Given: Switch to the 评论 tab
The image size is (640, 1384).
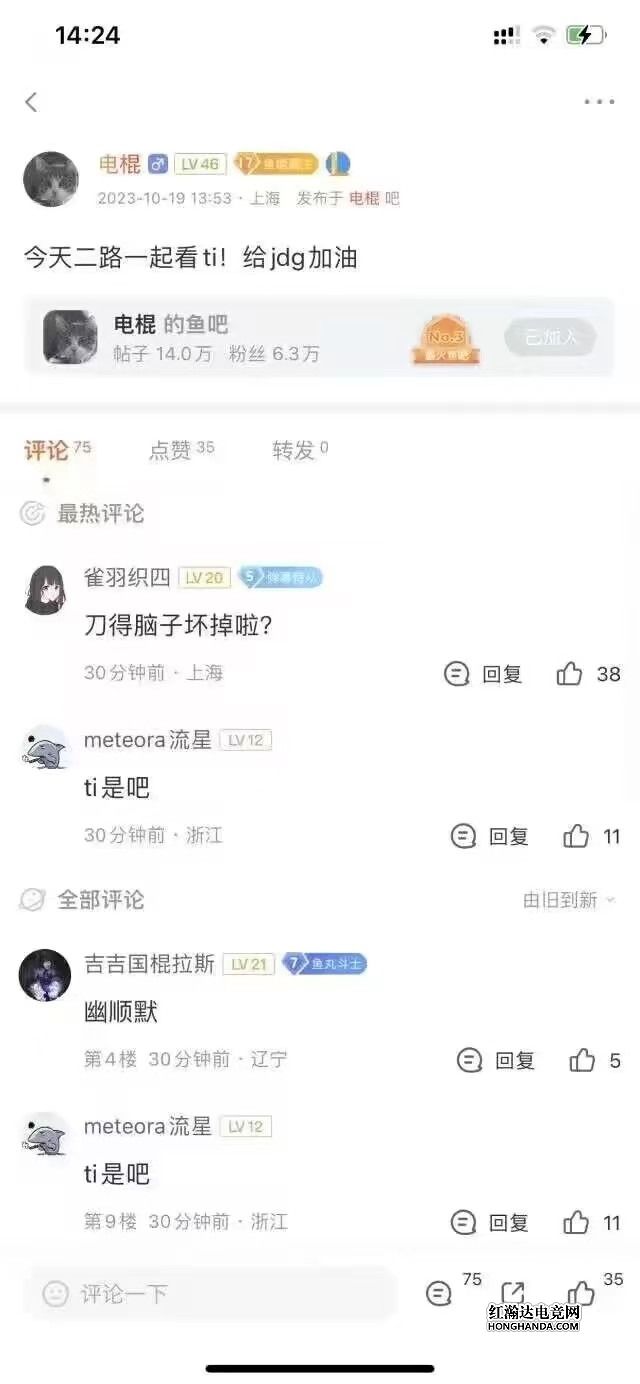Looking at the screenshot, I should pos(47,451).
